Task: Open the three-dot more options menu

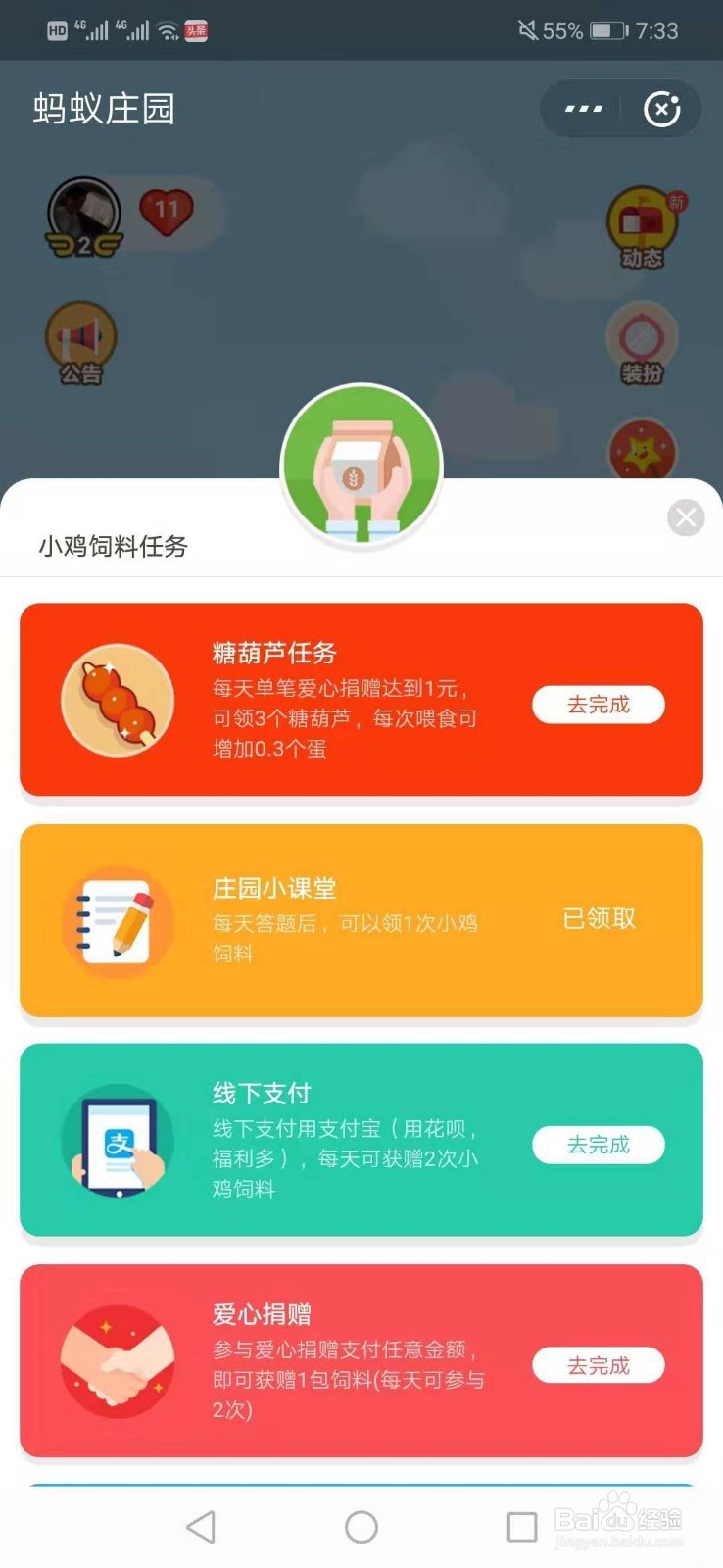Action: pyautogui.click(x=584, y=109)
